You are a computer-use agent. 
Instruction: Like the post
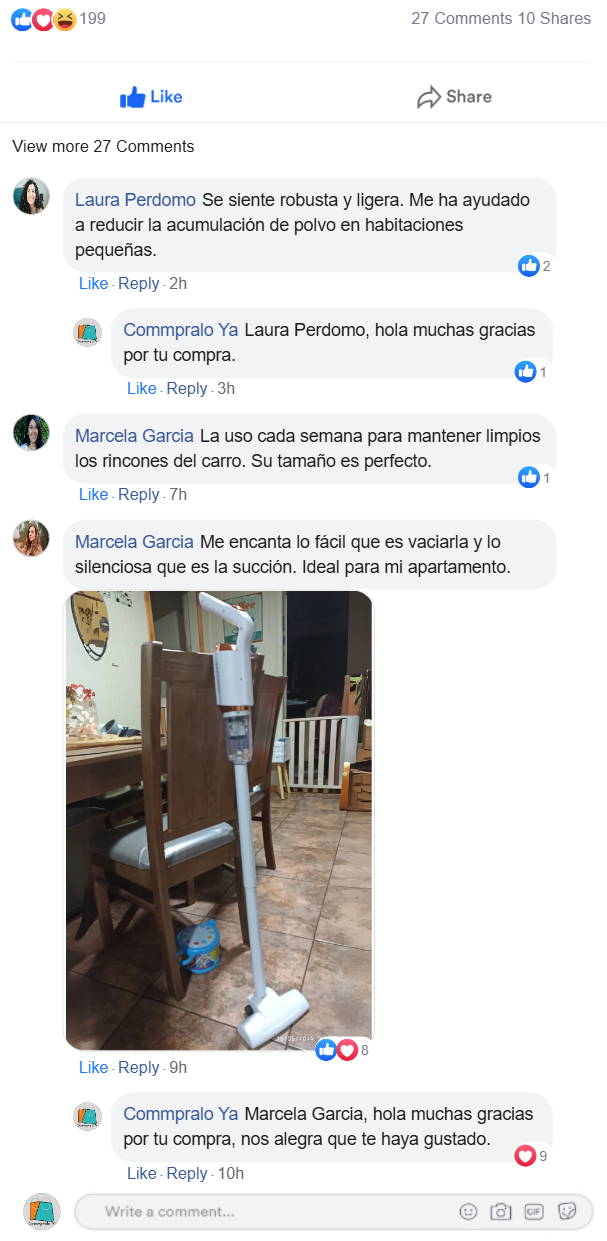pyautogui.click(x=151, y=97)
